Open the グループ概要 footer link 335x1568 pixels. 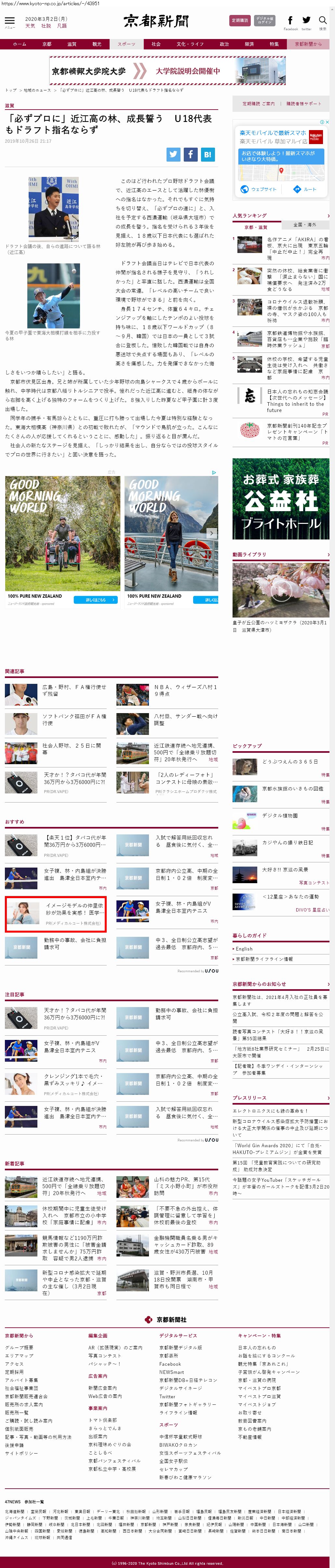pos(20,1348)
